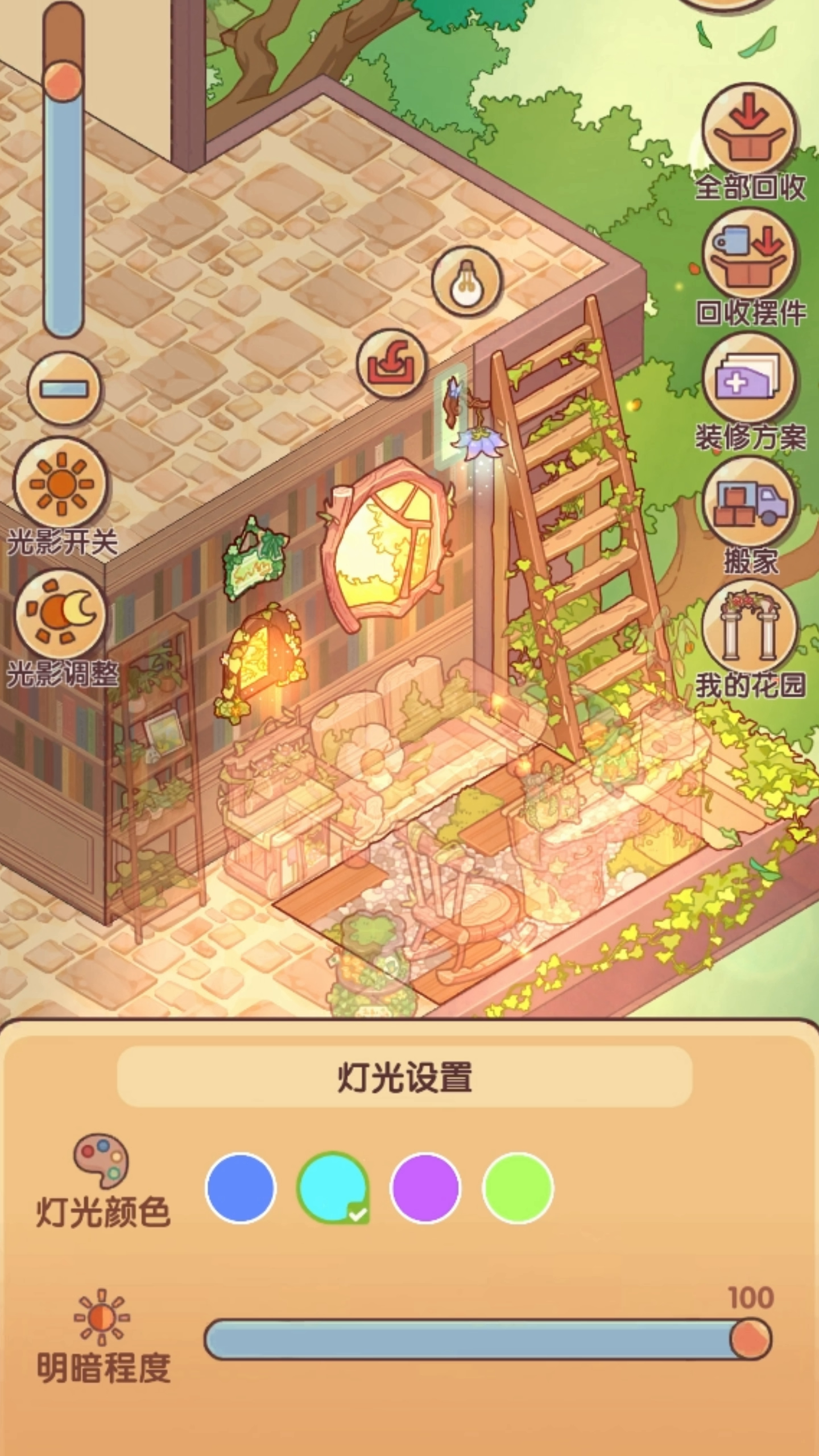Select the blue light color

point(240,1188)
